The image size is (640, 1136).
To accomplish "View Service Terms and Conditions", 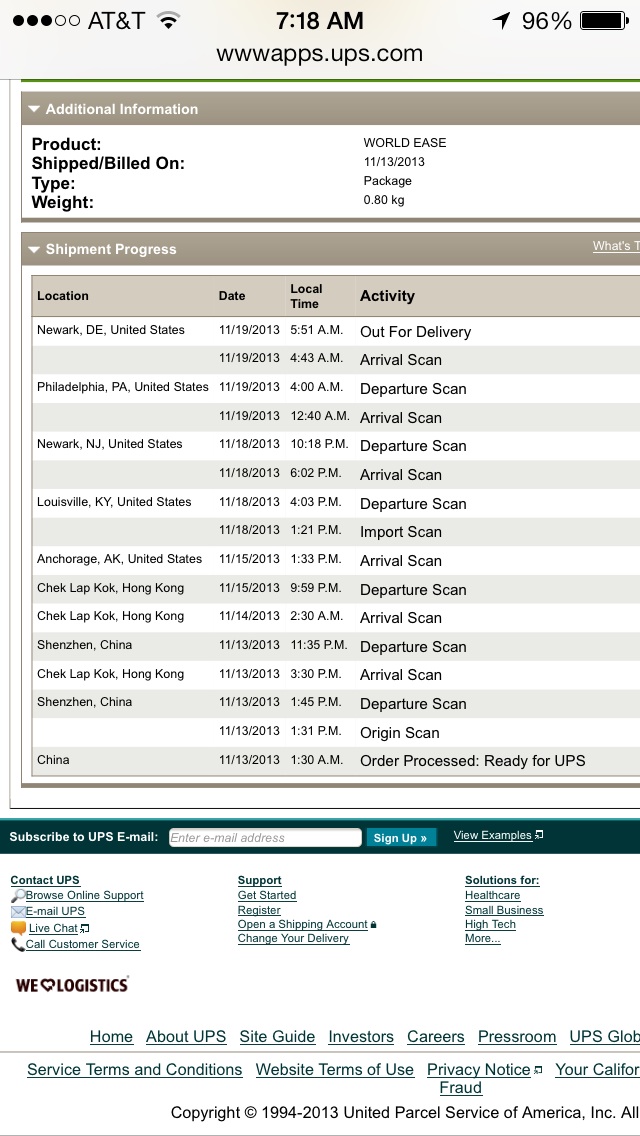I will pos(135,1069).
